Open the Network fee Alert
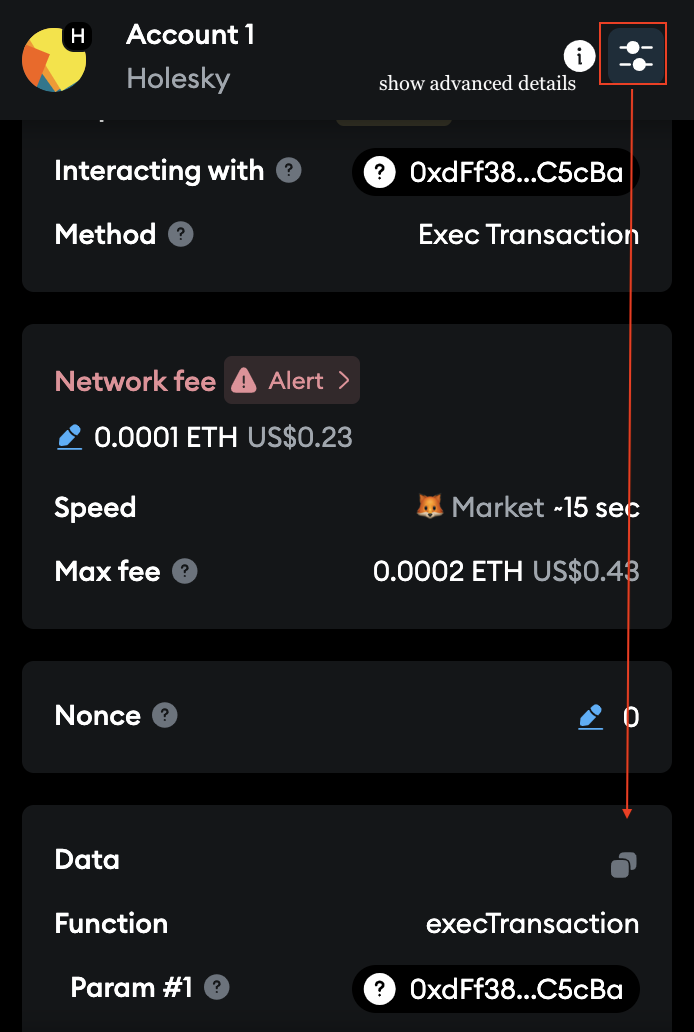 (292, 381)
